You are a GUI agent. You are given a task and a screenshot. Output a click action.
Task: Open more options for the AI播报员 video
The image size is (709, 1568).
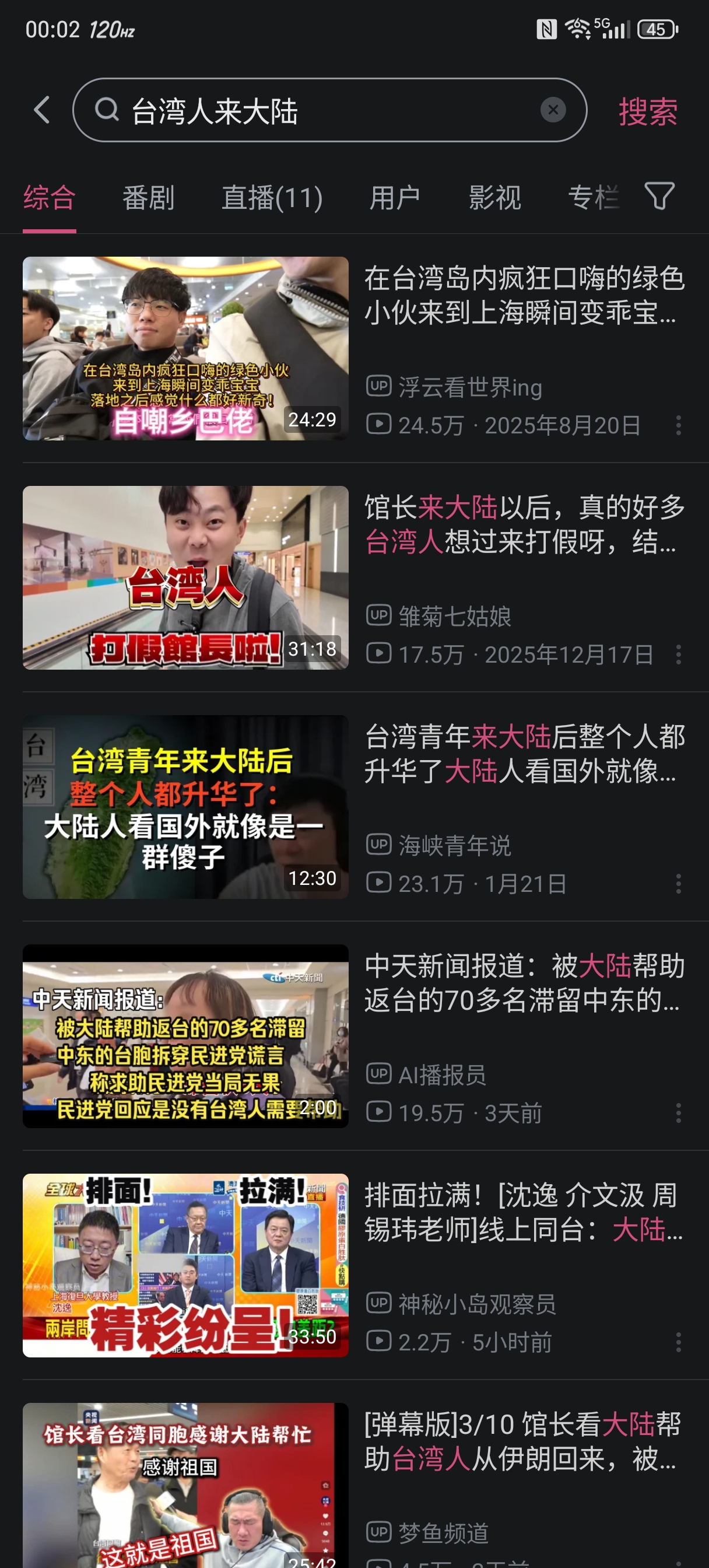678,1112
